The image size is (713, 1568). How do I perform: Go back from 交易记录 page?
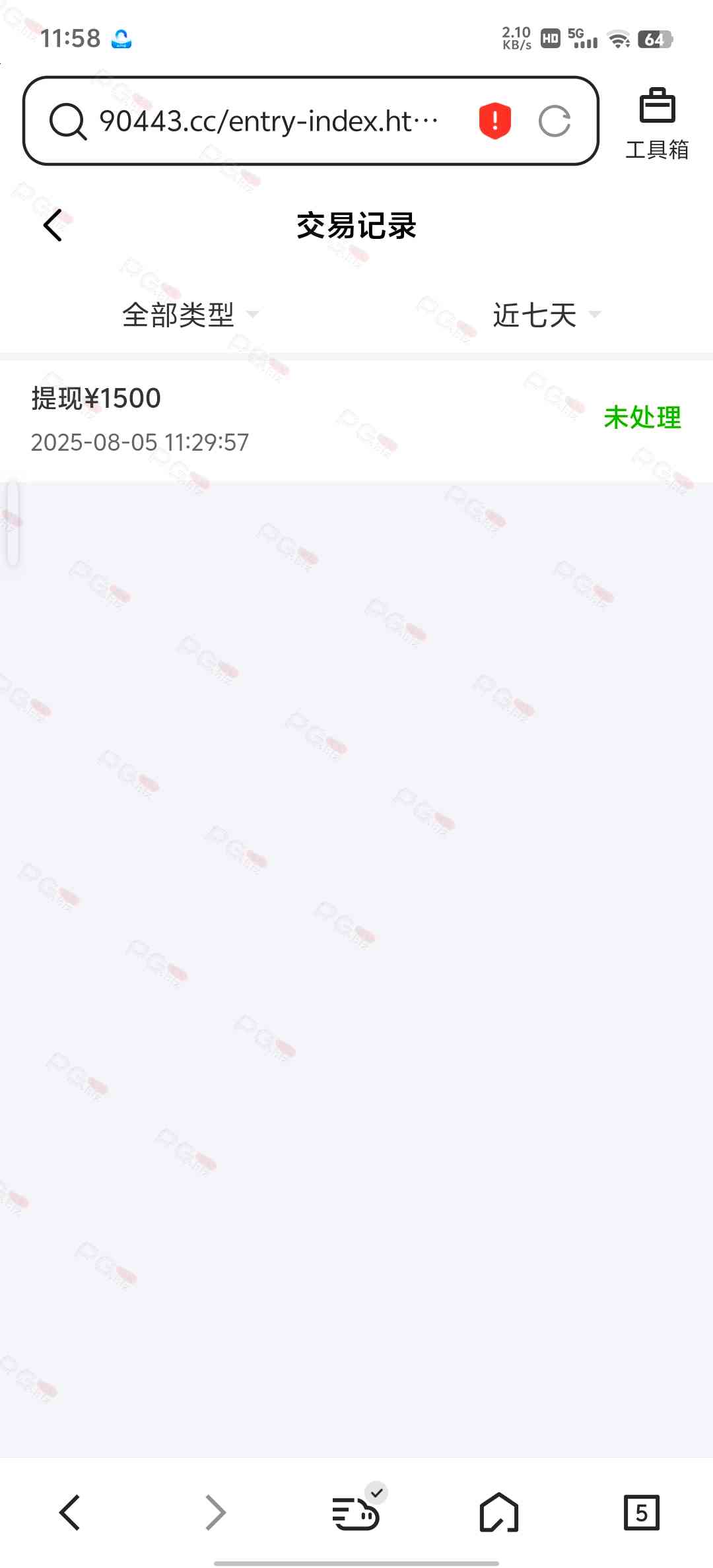(53, 226)
